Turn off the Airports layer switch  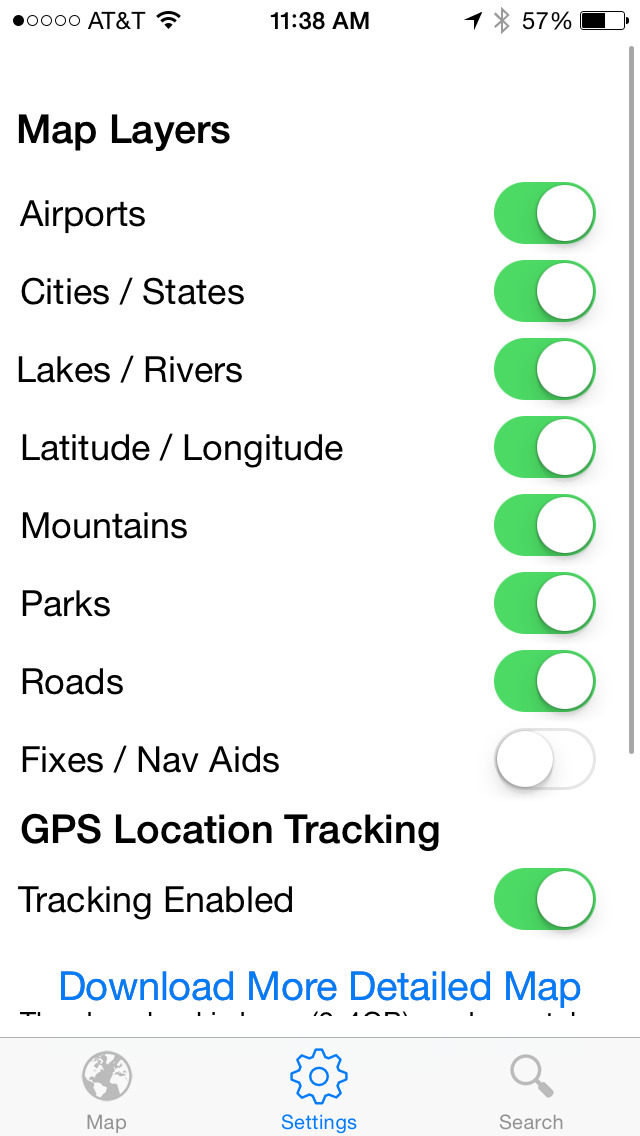tap(544, 213)
